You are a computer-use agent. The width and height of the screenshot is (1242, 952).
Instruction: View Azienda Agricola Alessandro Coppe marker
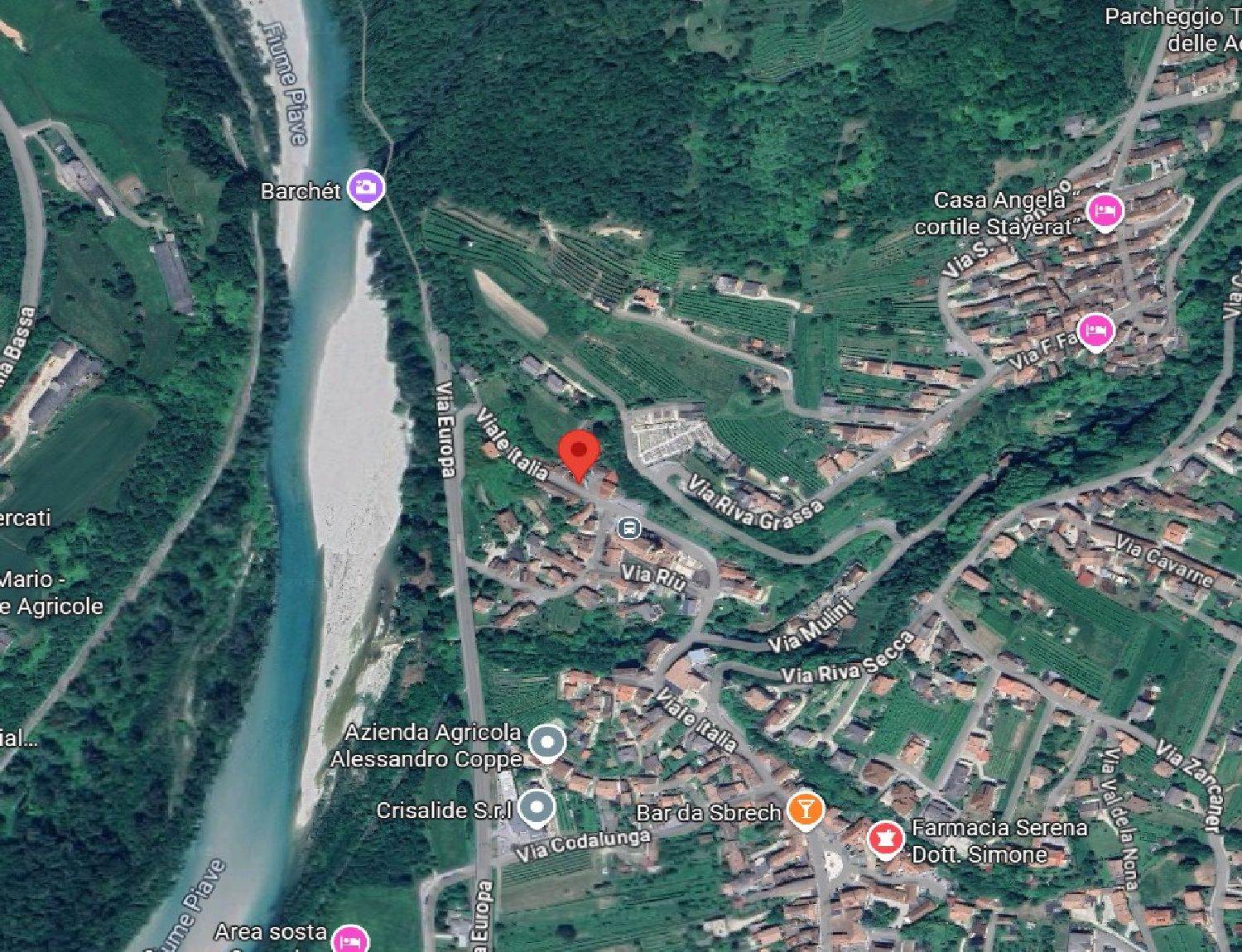click(546, 743)
